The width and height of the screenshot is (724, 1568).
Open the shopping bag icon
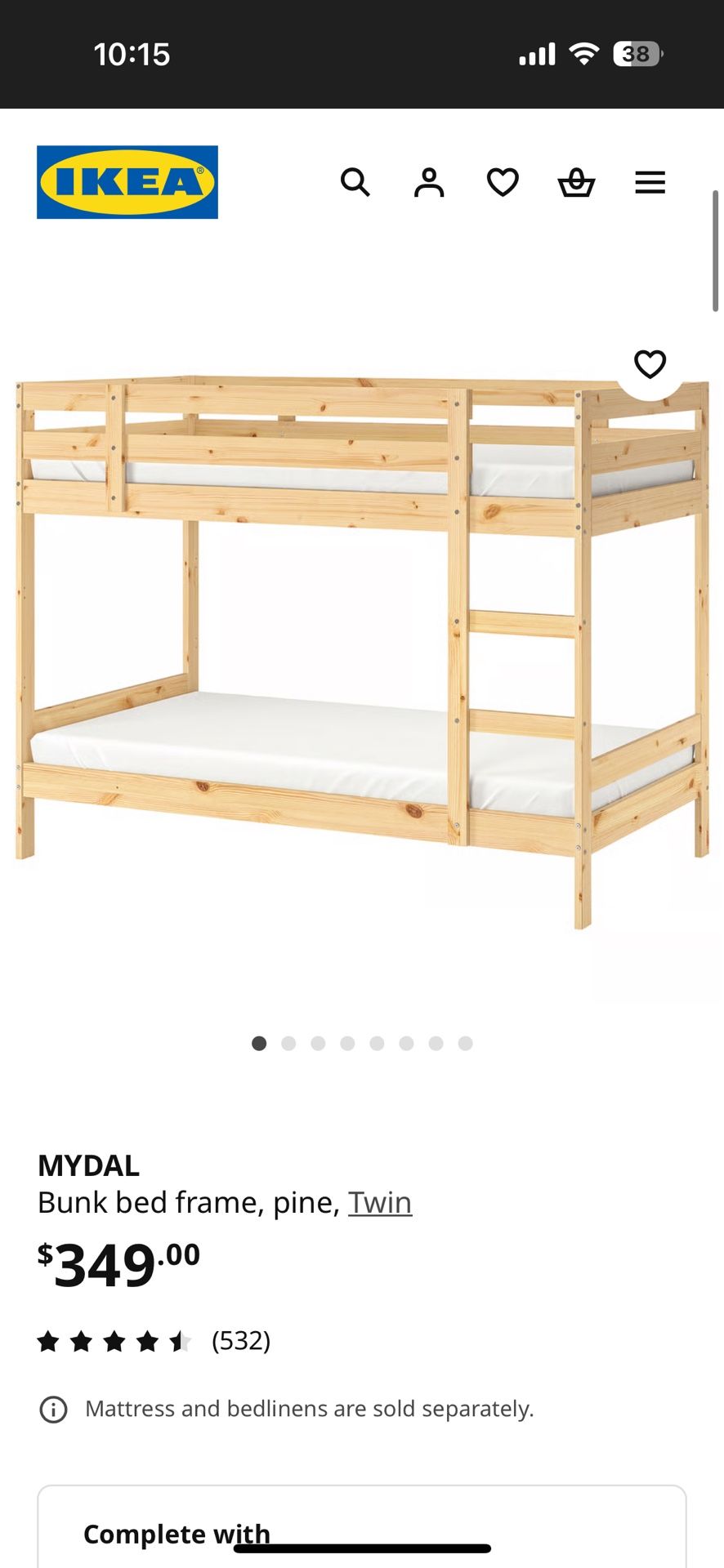coord(576,182)
